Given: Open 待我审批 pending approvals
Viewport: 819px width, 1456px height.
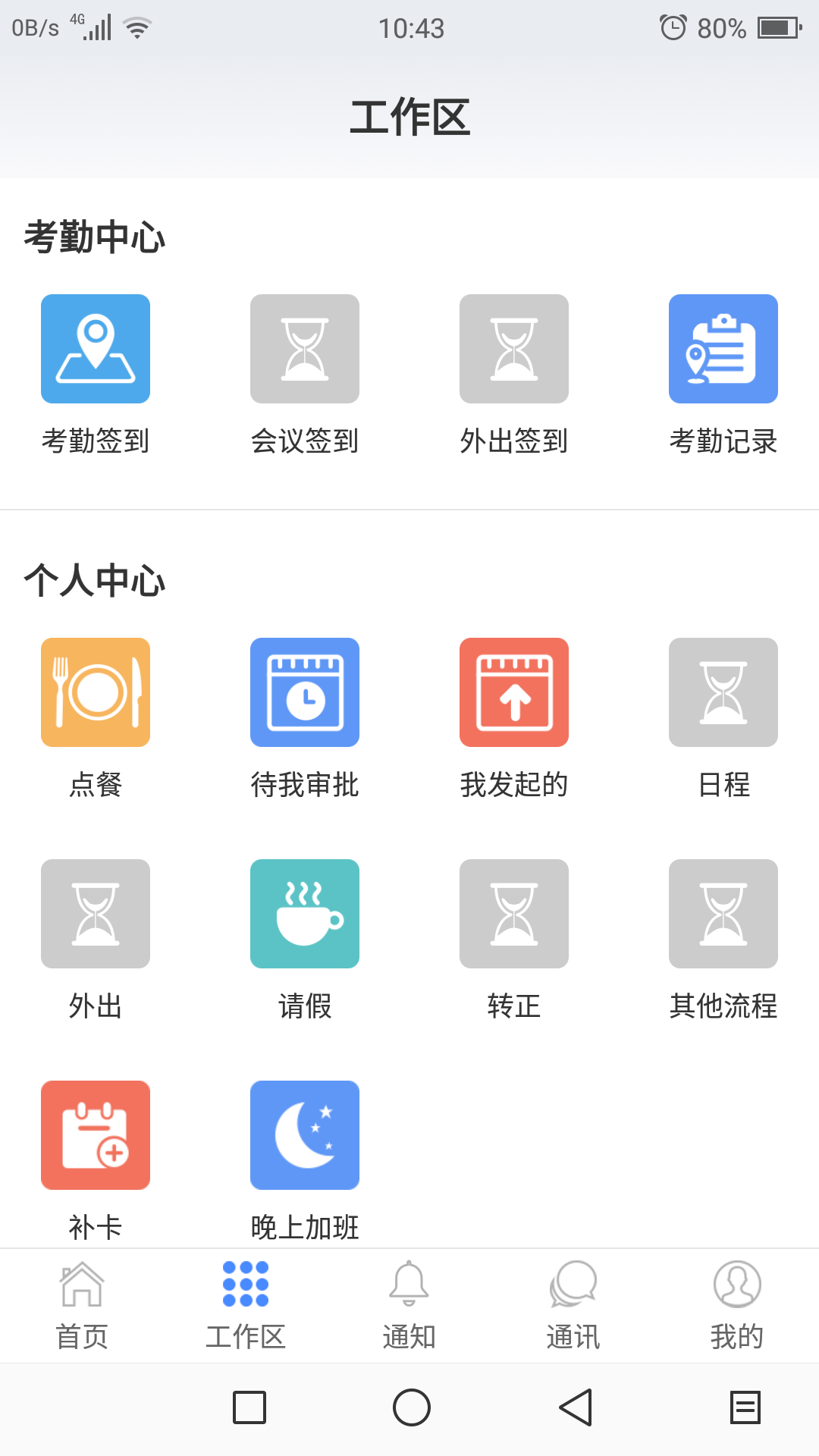Looking at the screenshot, I should 305,692.
